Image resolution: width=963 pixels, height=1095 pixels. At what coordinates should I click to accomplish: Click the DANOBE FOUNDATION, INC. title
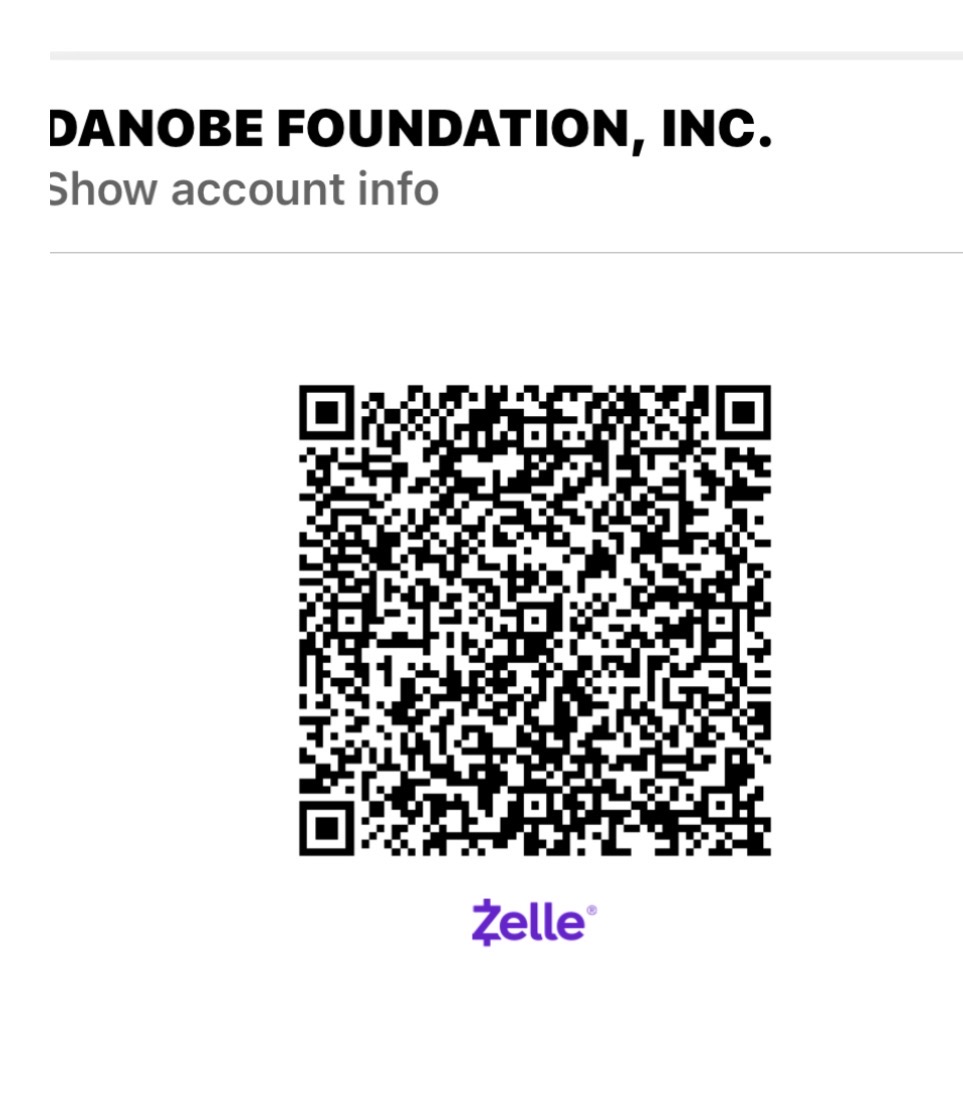pos(410,127)
